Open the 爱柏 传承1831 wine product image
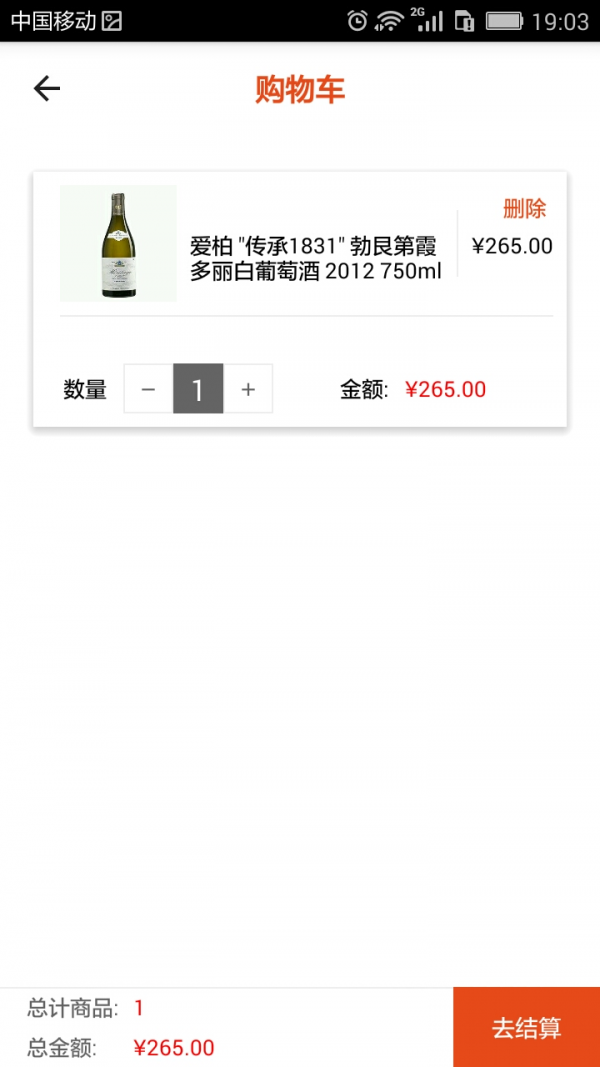Screen dimensions: 600x1067 point(118,243)
